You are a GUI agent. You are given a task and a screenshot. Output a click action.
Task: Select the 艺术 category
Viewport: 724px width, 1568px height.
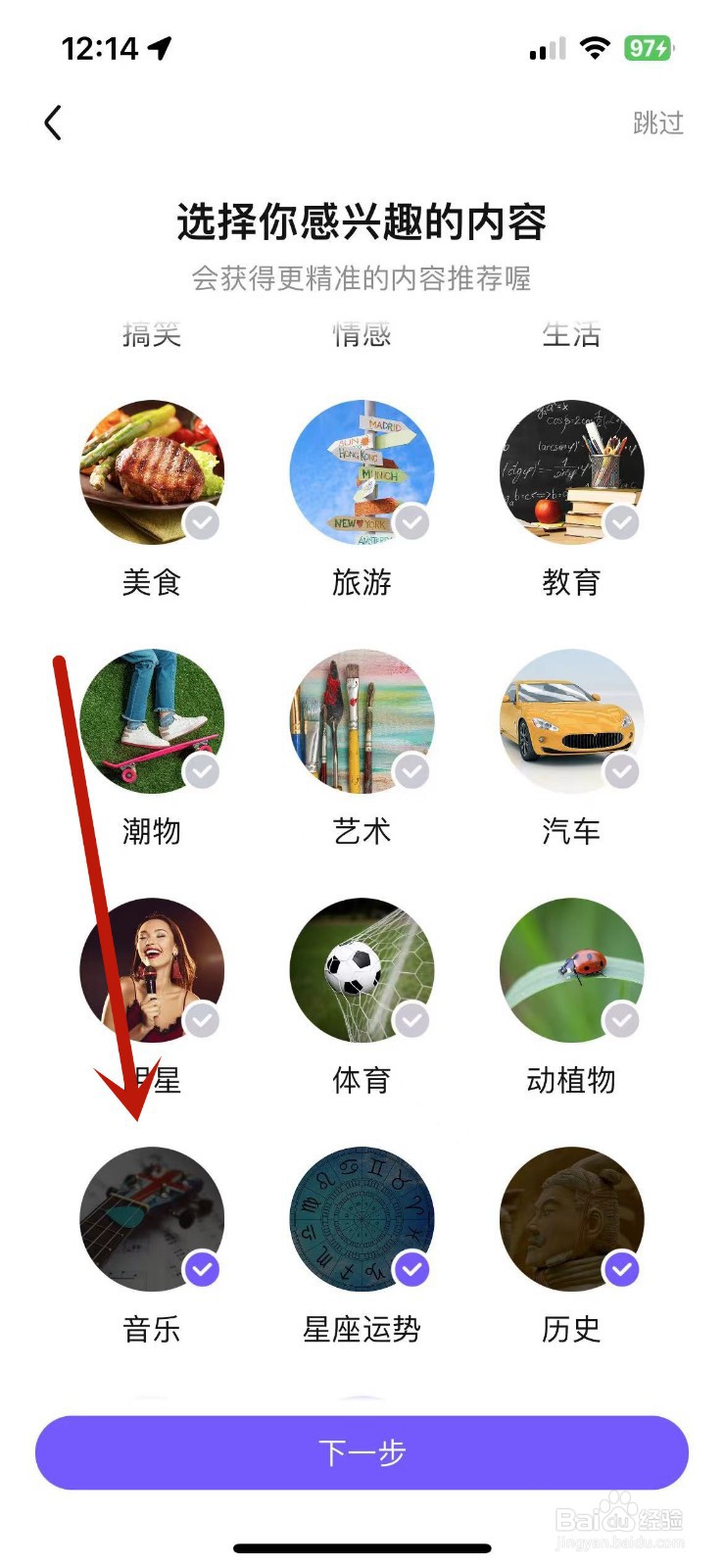pyautogui.click(x=362, y=721)
